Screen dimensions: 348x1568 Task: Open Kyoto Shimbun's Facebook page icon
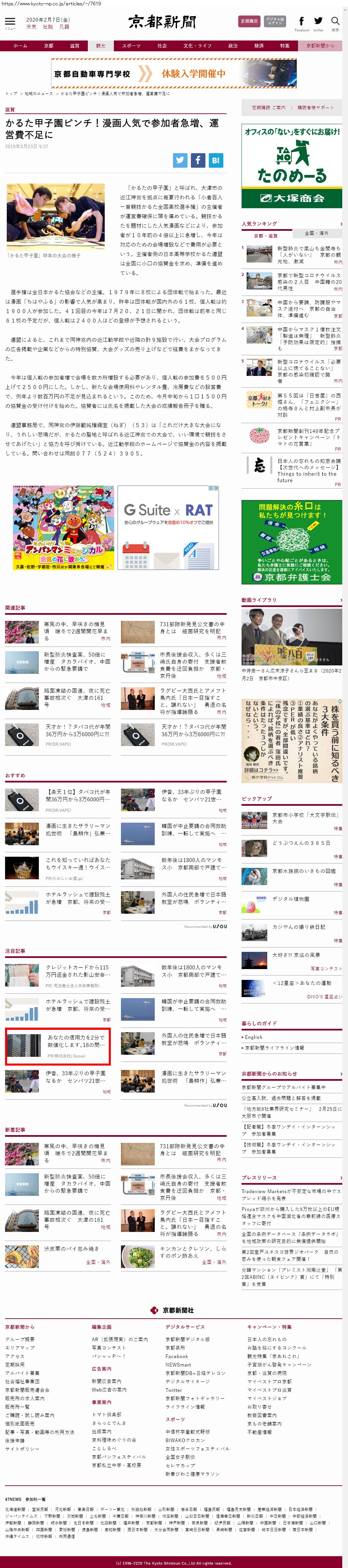302,23
